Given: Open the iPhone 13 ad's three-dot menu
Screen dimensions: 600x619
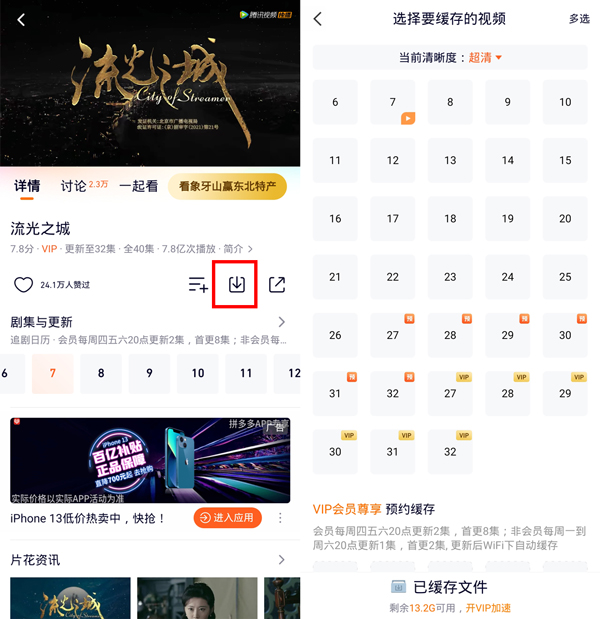Looking at the screenshot, I should [x=280, y=517].
